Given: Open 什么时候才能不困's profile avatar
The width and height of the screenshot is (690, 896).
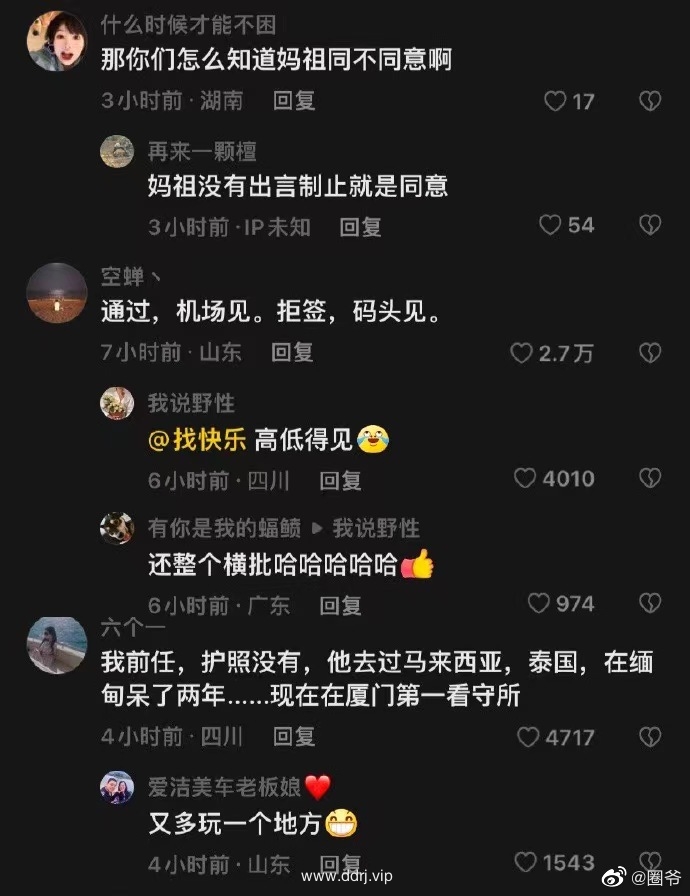Looking at the screenshot, I should tap(56, 40).
